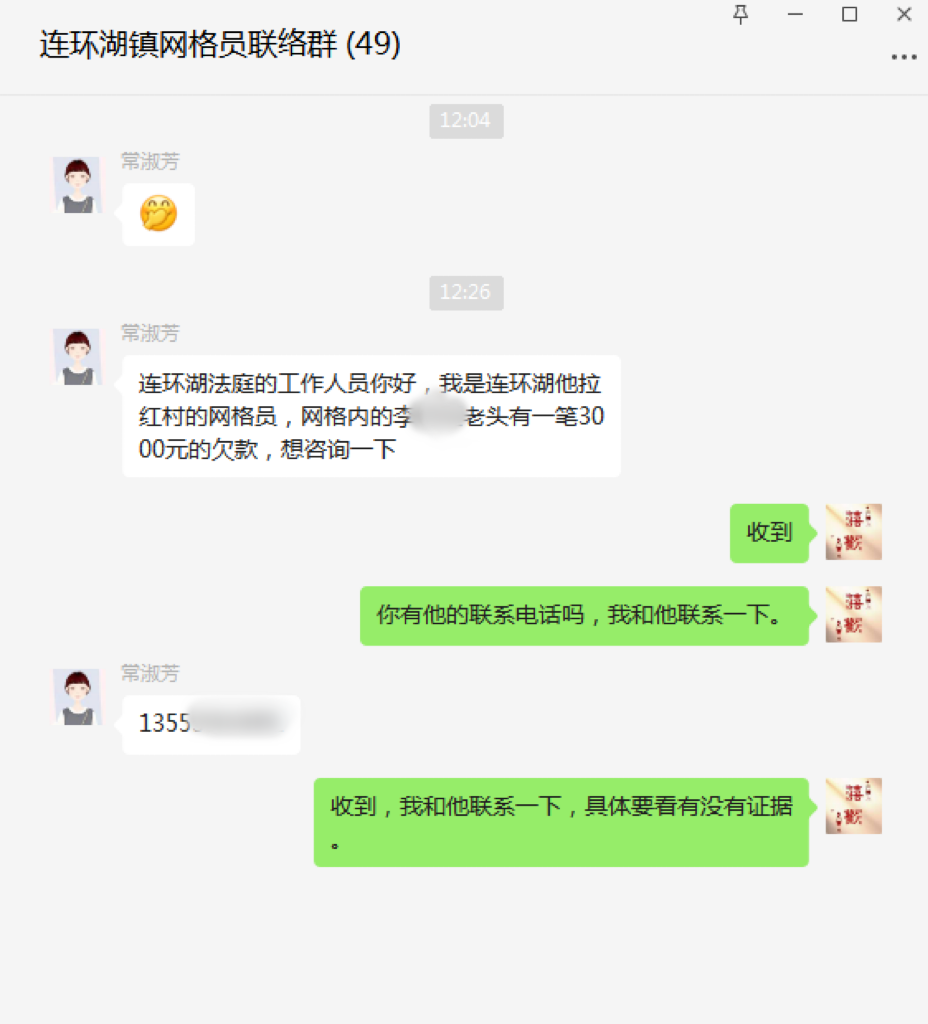Viewport: 928px width, 1024px height.
Task: Close the chat window
Action: point(904,14)
